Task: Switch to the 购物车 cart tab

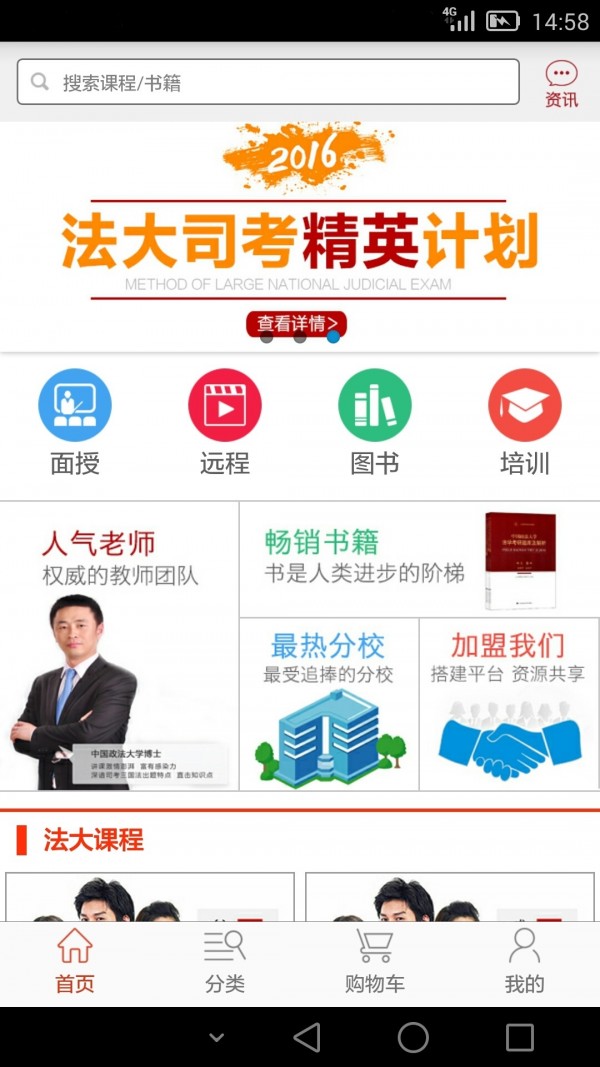Action: tap(375, 961)
